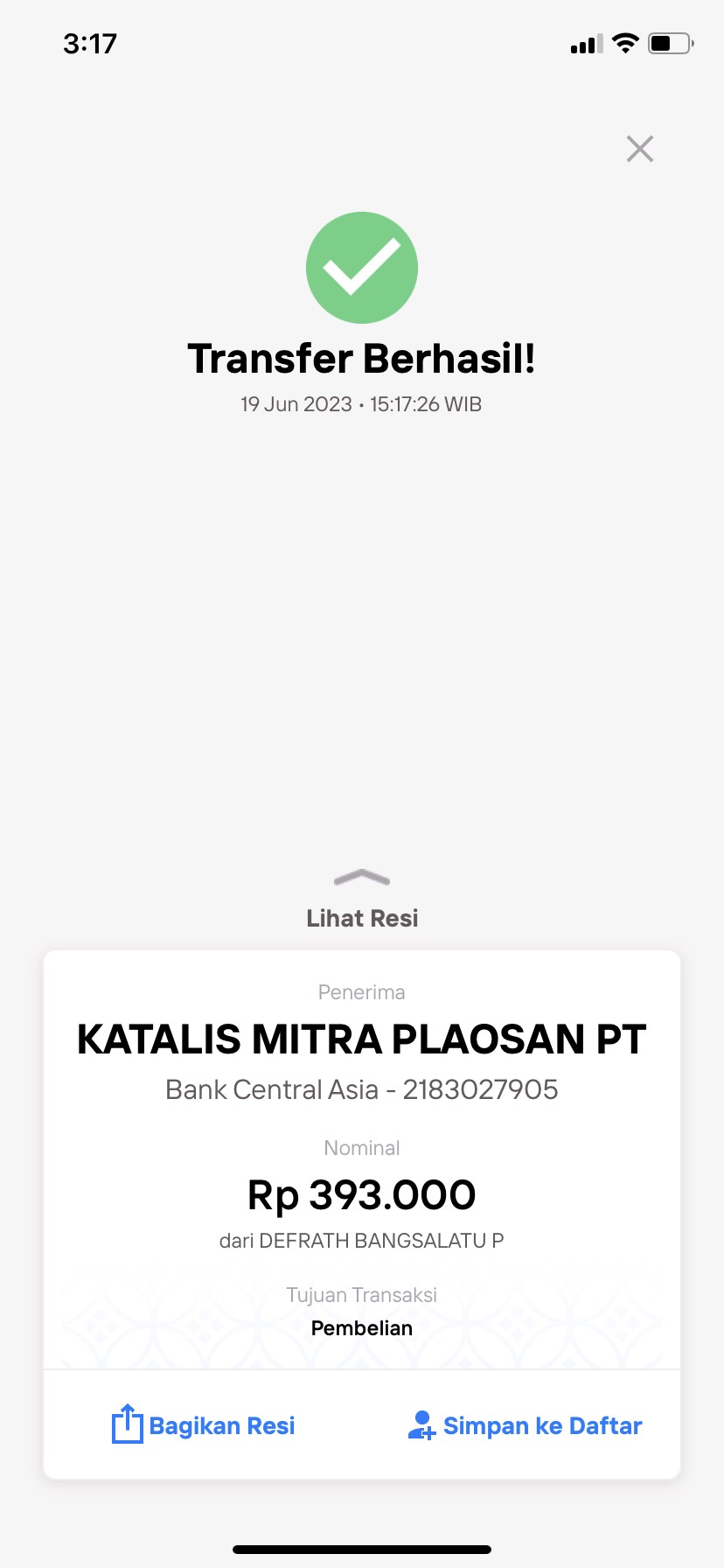724x1568 pixels.
Task: Close the transfer success screen
Action: click(x=640, y=149)
